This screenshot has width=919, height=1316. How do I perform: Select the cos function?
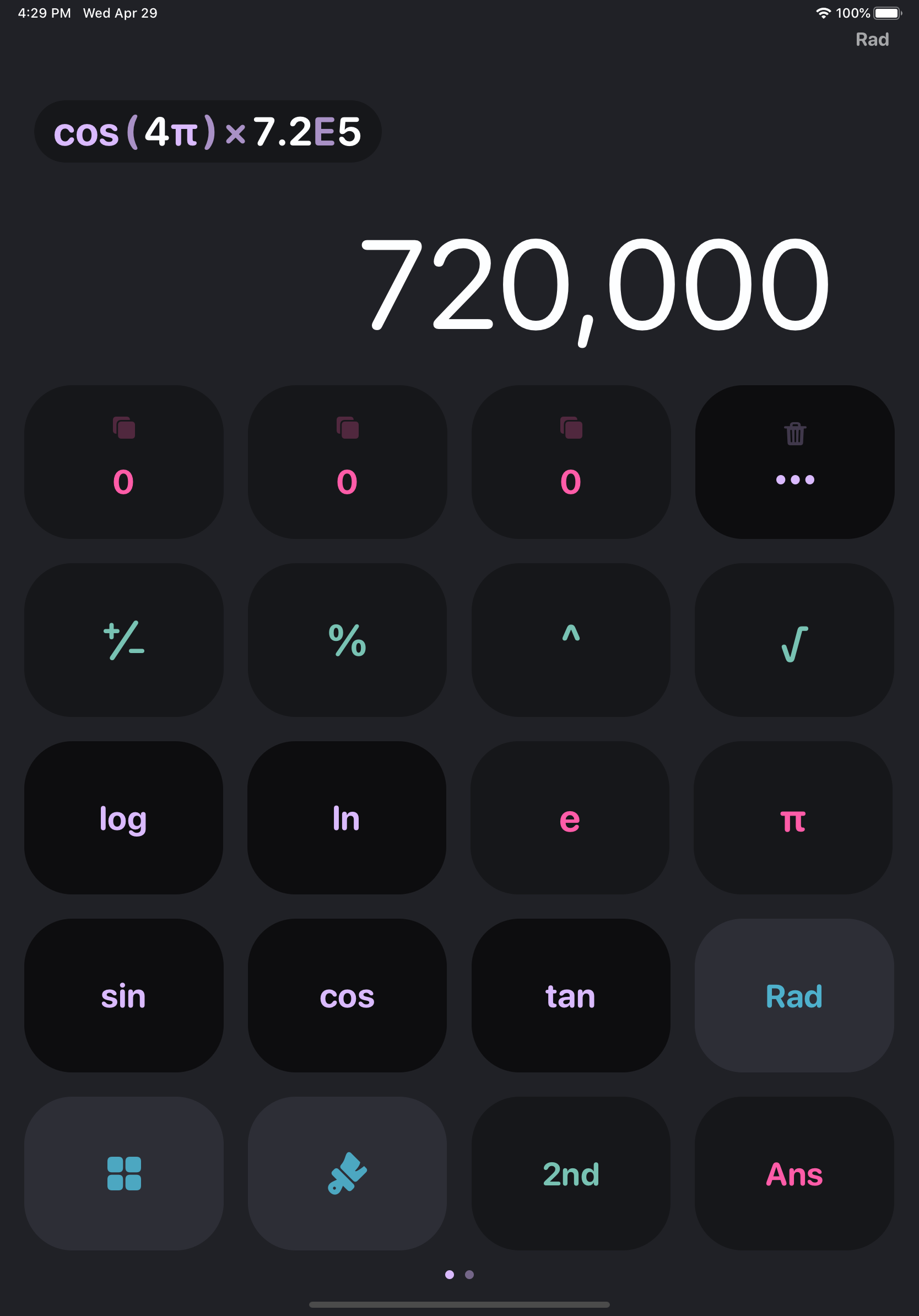[x=347, y=996]
